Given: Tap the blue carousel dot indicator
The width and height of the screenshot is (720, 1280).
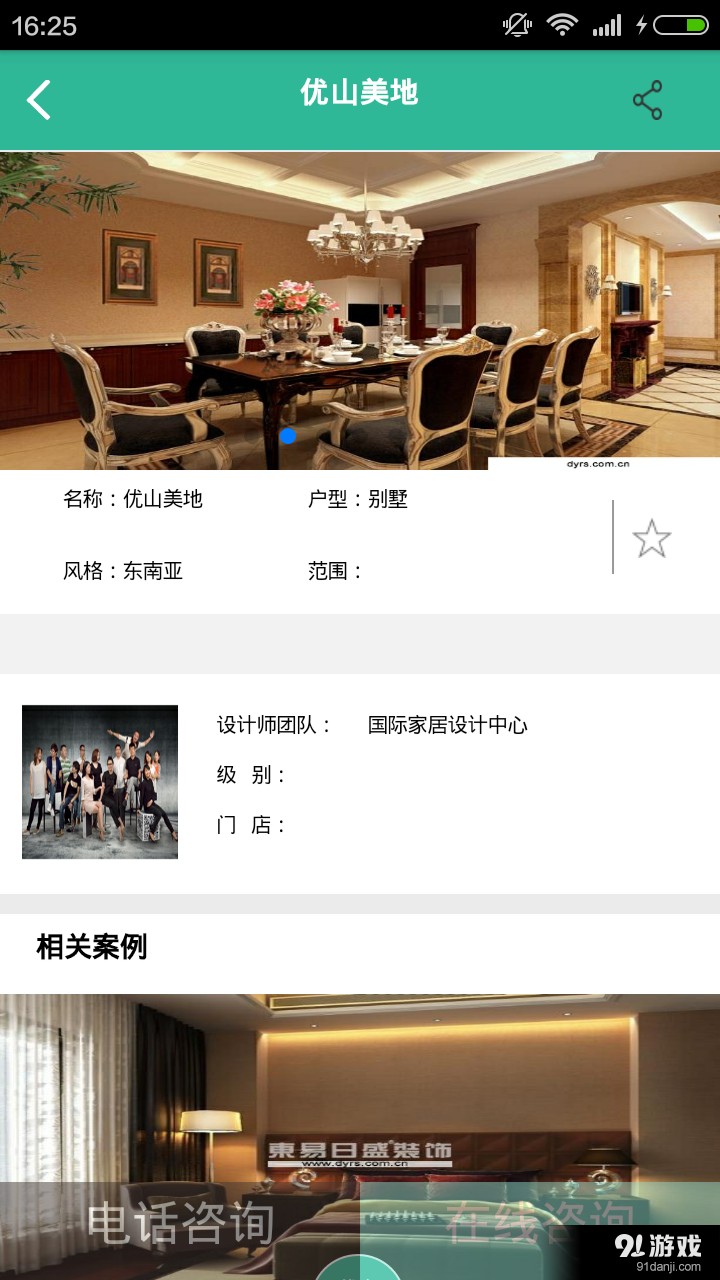Looking at the screenshot, I should pyautogui.click(x=289, y=435).
